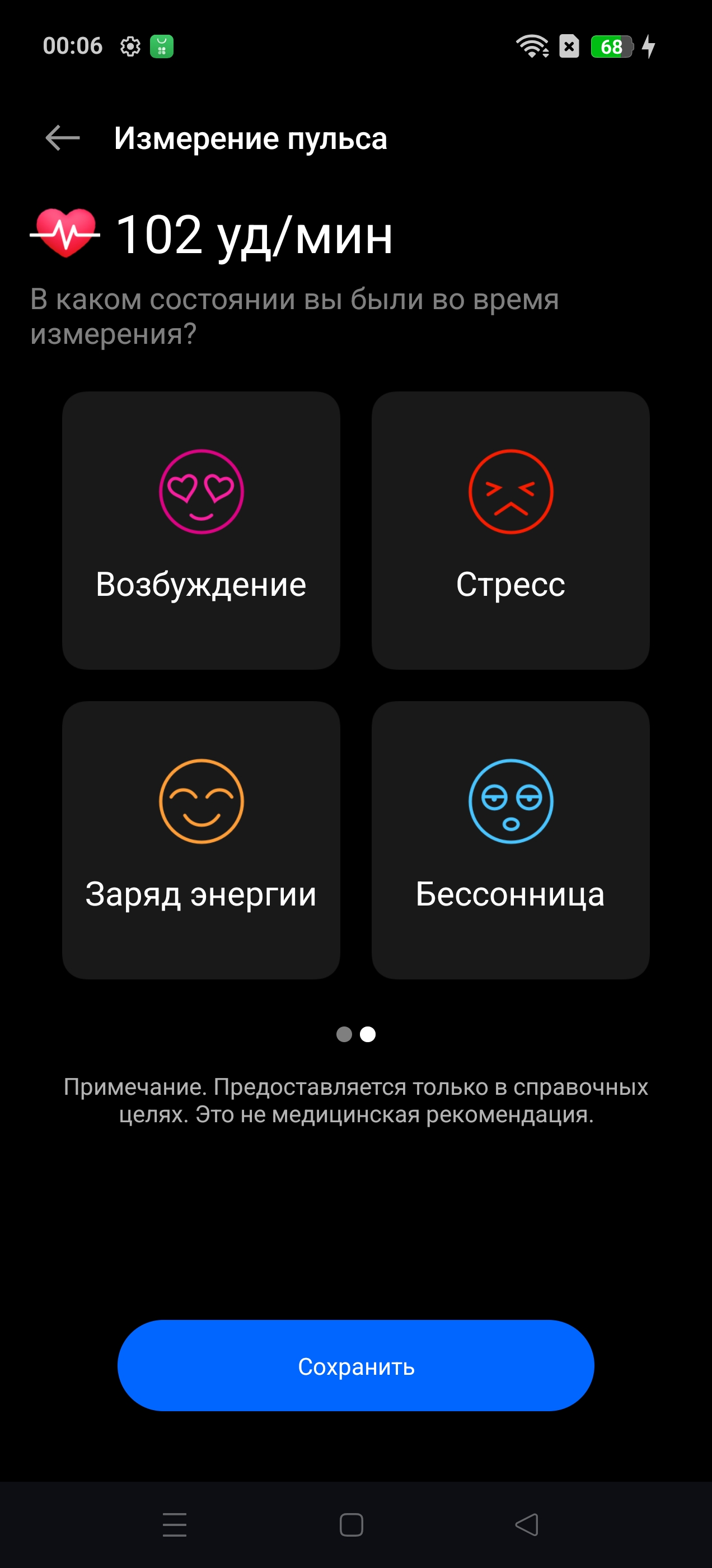Go to the home screen via the navigation bar

point(351,1525)
